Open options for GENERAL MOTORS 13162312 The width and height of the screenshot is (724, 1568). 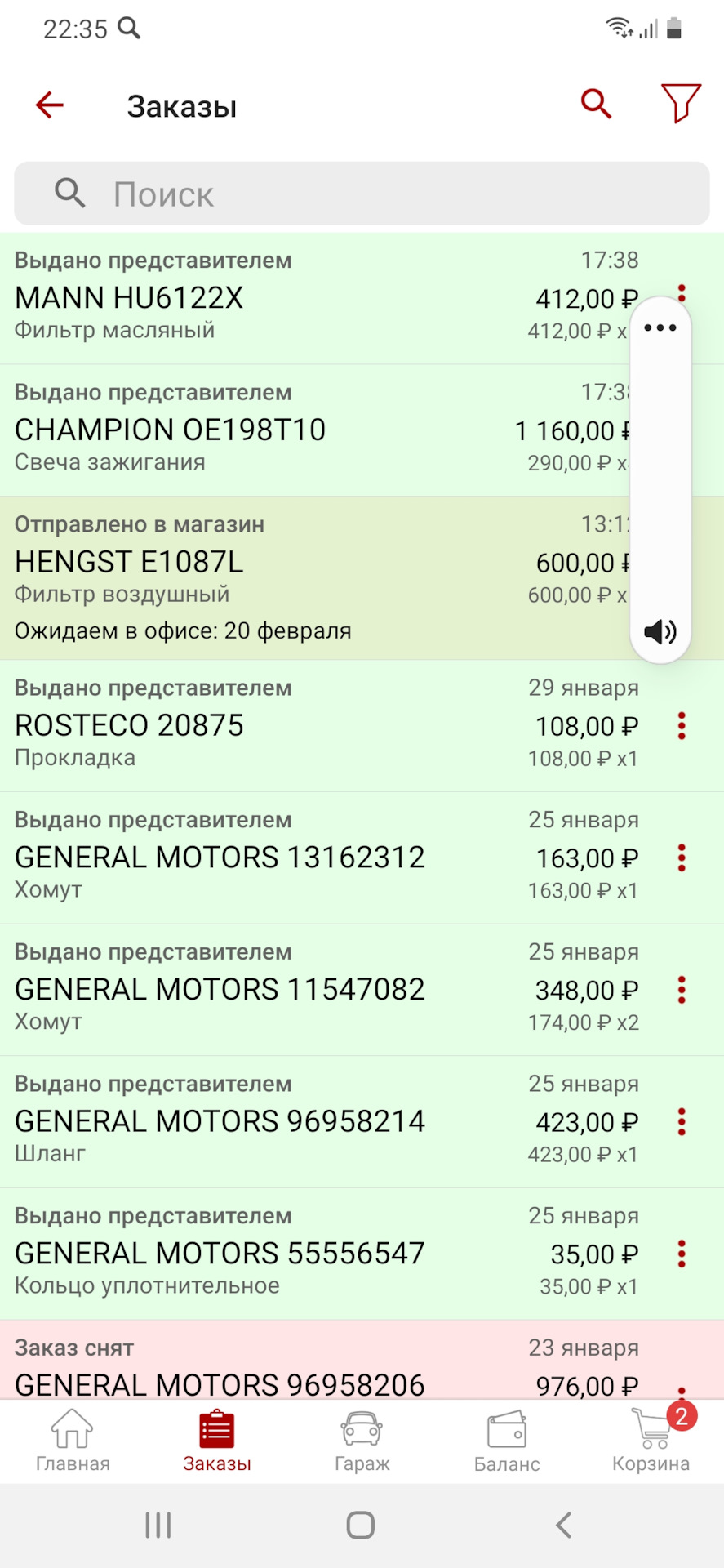pyautogui.click(x=681, y=858)
